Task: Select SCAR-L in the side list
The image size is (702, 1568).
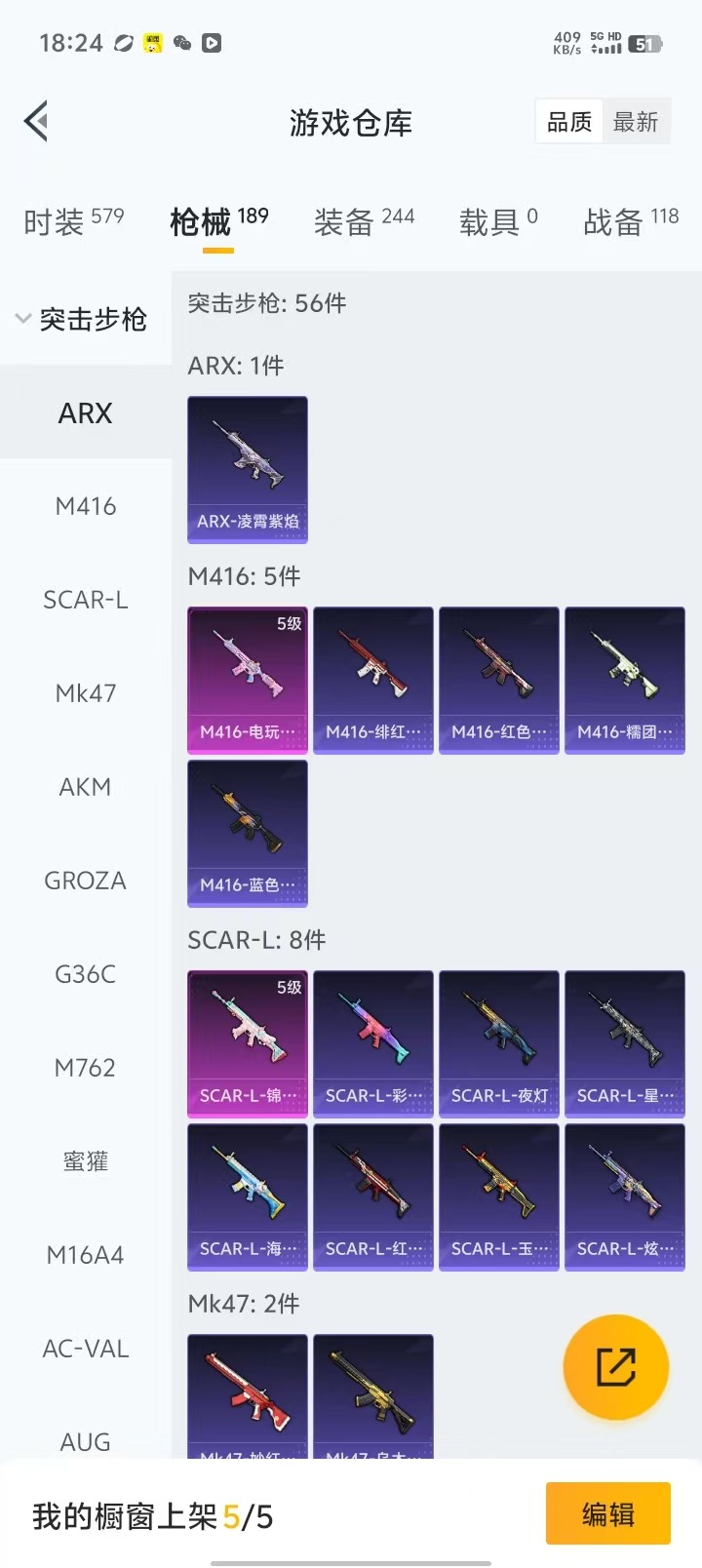Action: 86,600
